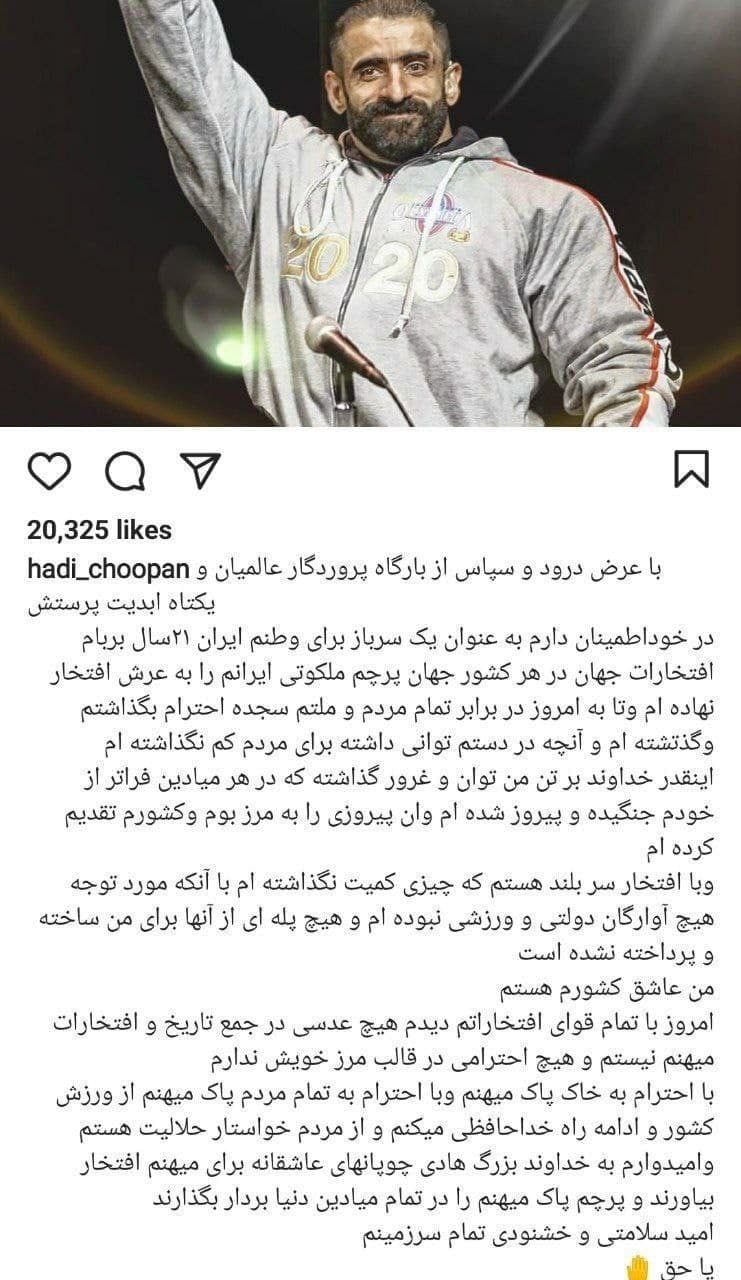
Task: Open comments via the speech bubble icon
Action: point(125,472)
